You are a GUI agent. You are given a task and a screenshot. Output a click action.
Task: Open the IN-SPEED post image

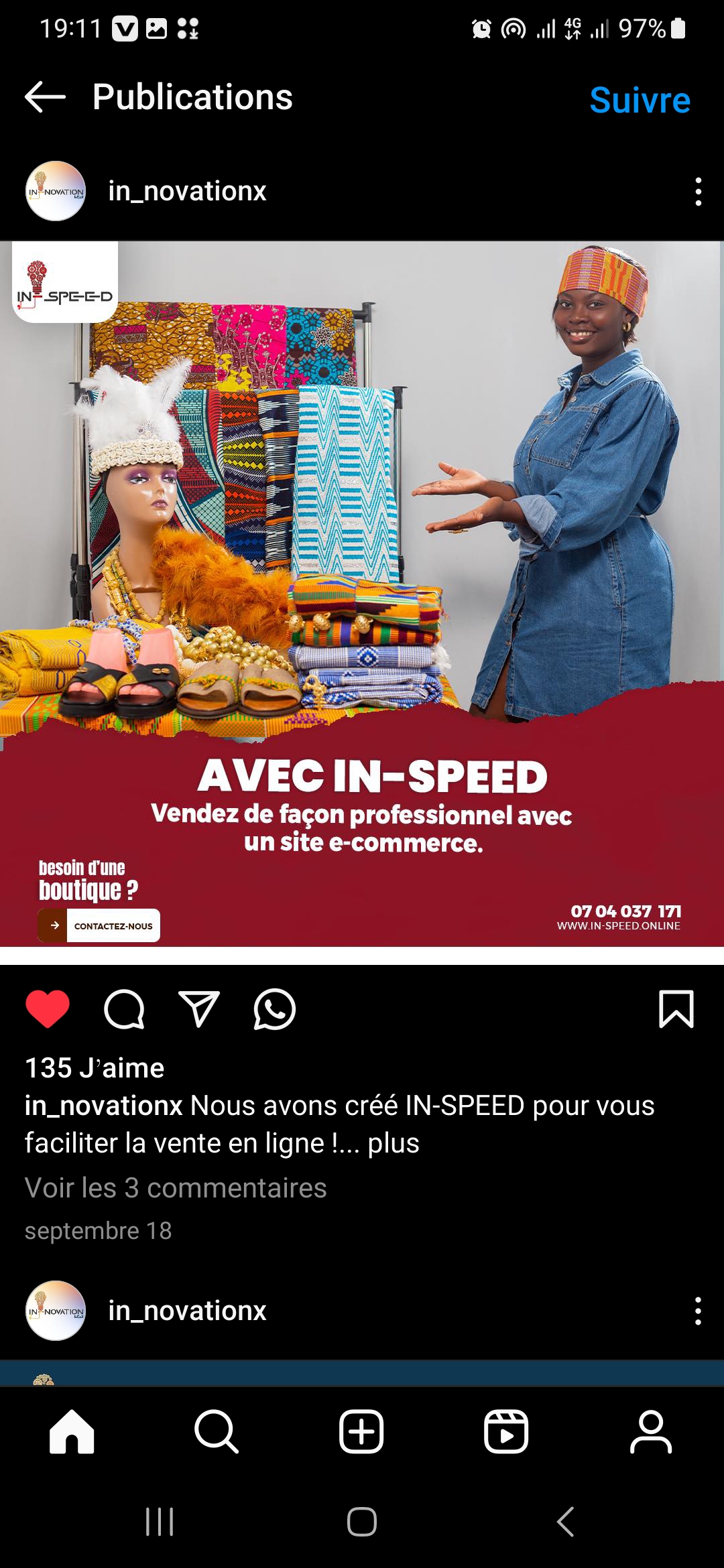(x=362, y=594)
